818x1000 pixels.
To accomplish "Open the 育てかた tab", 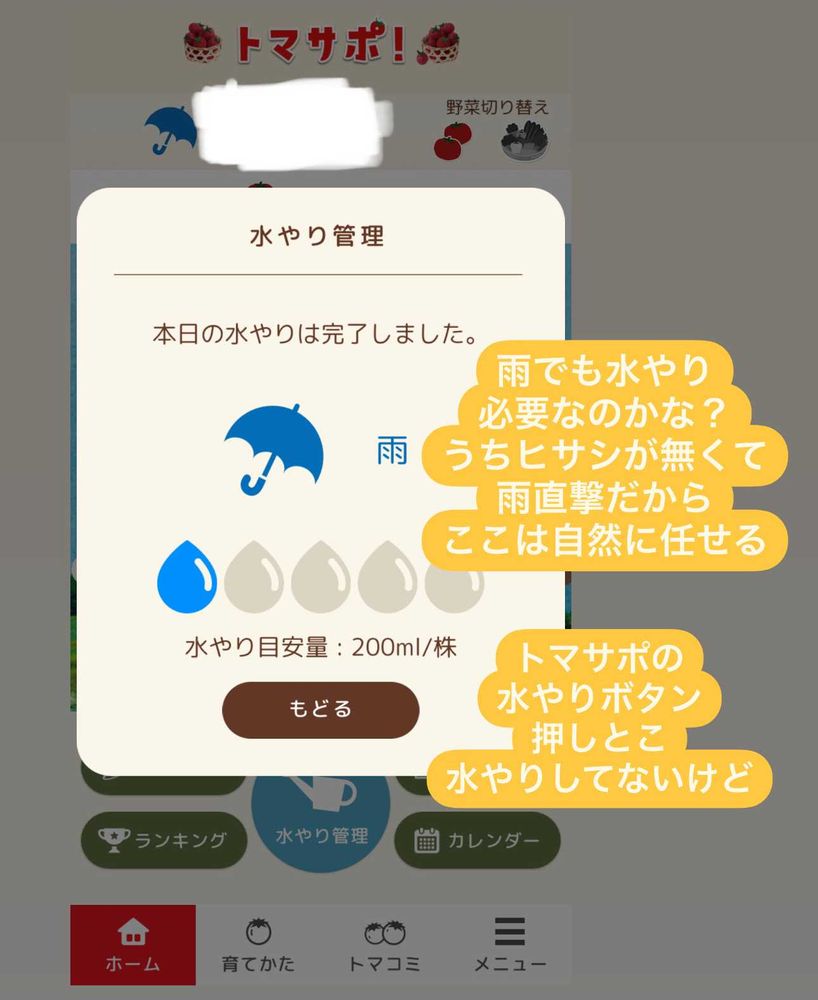I will (258, 945).
